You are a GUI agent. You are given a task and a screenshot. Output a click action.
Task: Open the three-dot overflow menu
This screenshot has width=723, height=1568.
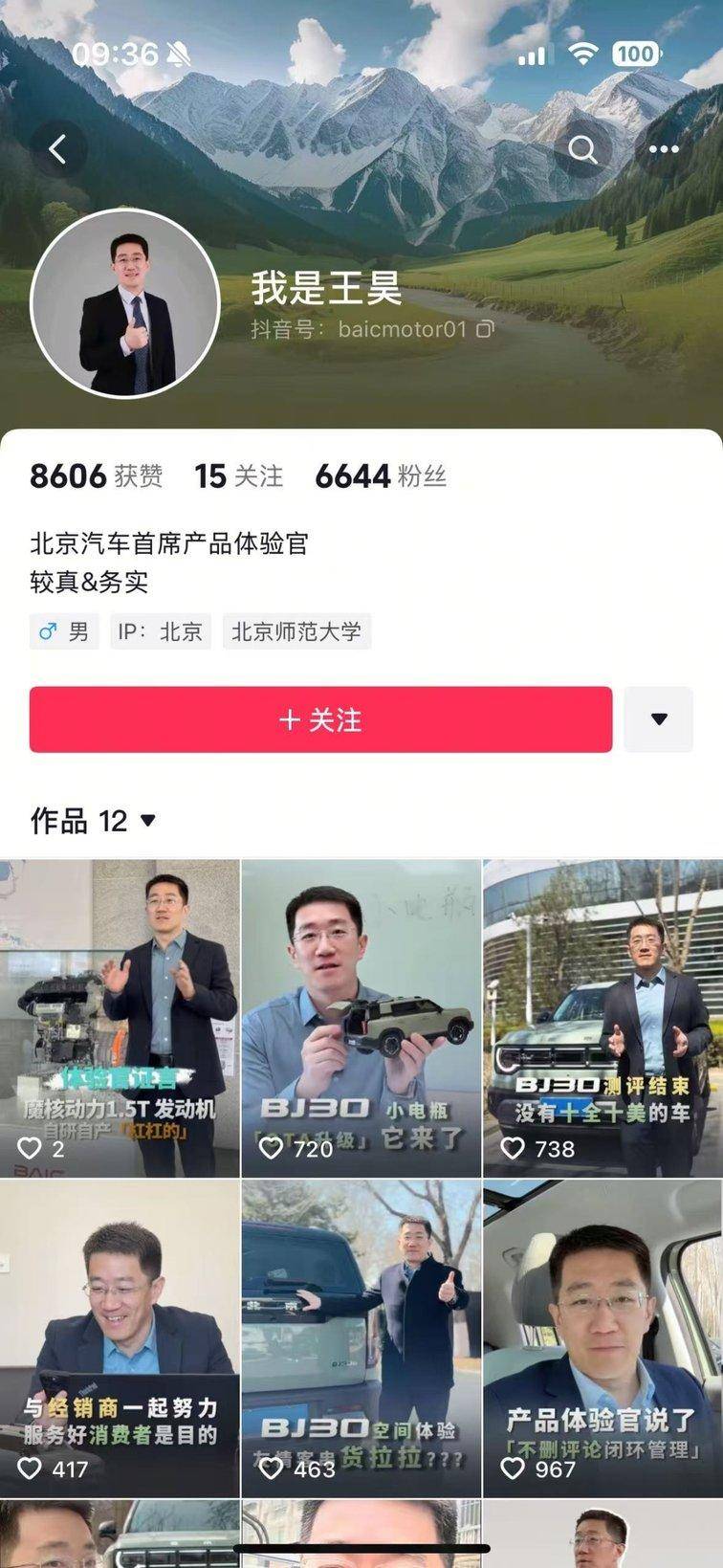pyautogui.click(x=664, y=149)
